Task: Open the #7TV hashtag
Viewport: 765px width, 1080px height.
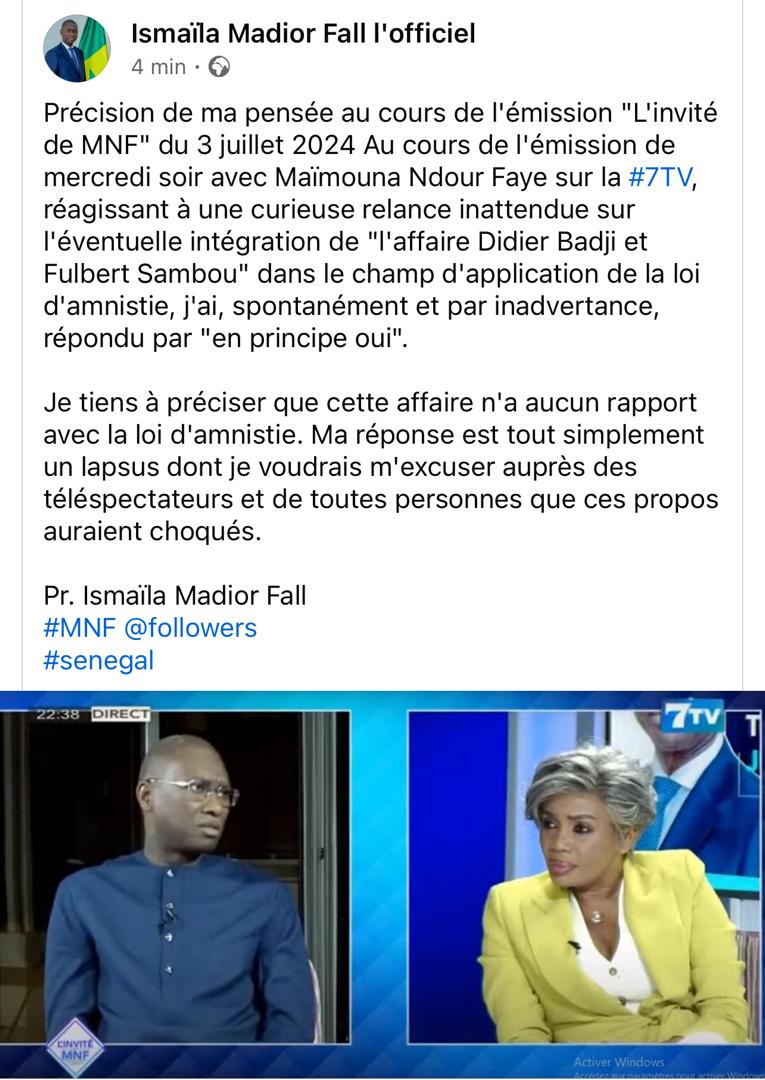Action: pyautogui.click(x=662, y=177)
